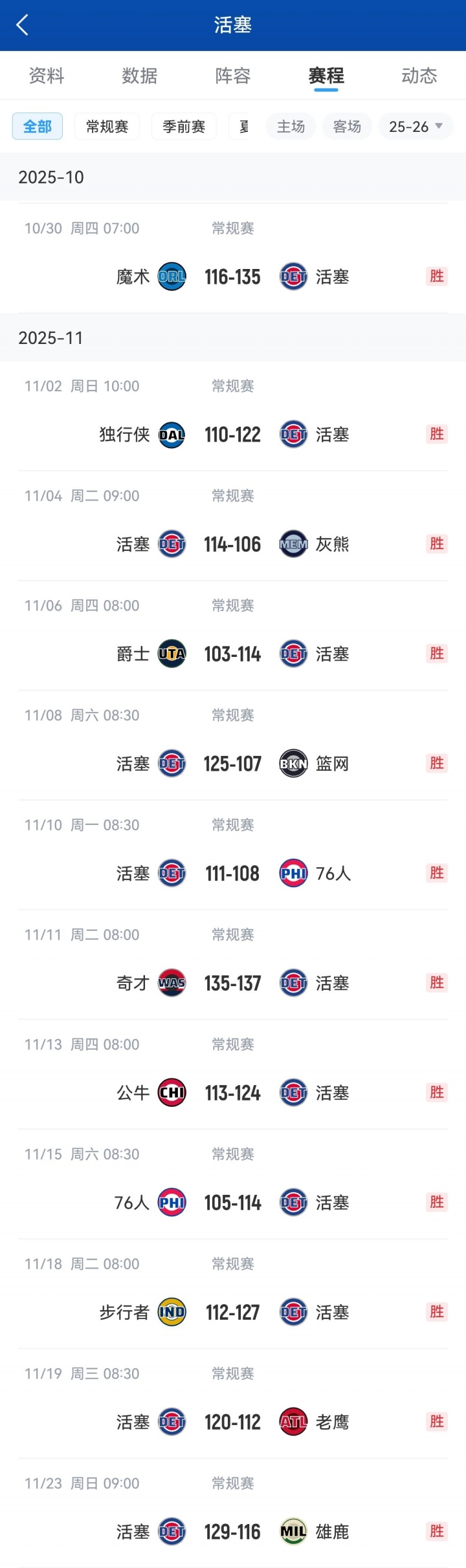The image size is (466, 1568).
Task: Filter schedule by 季前赛
Action: [184, 126]
